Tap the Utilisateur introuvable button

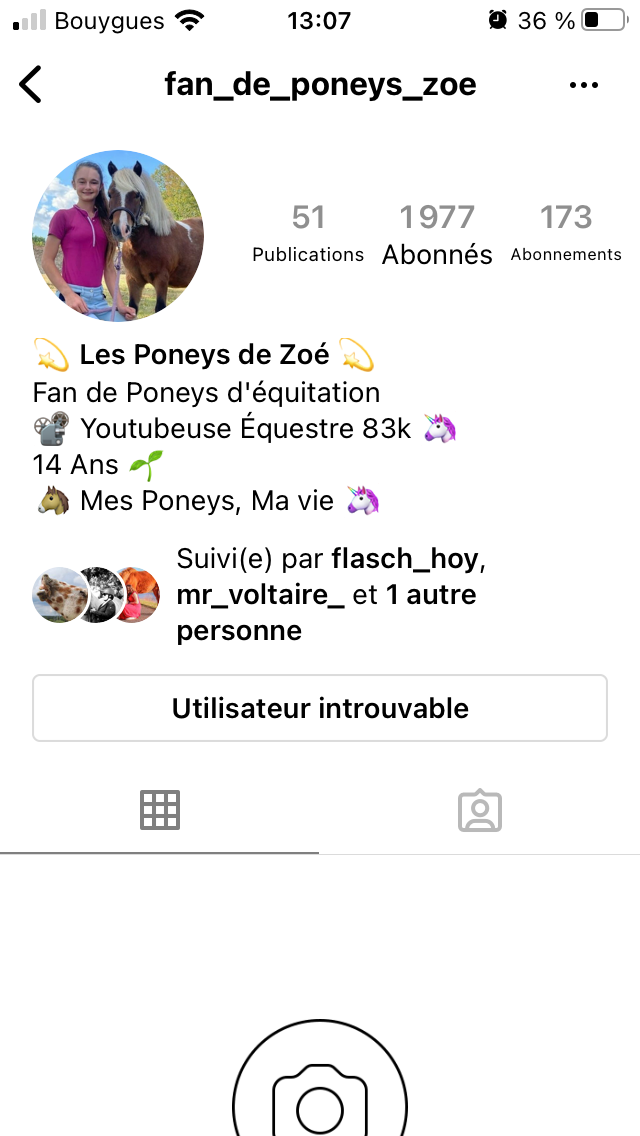[320, 708]
